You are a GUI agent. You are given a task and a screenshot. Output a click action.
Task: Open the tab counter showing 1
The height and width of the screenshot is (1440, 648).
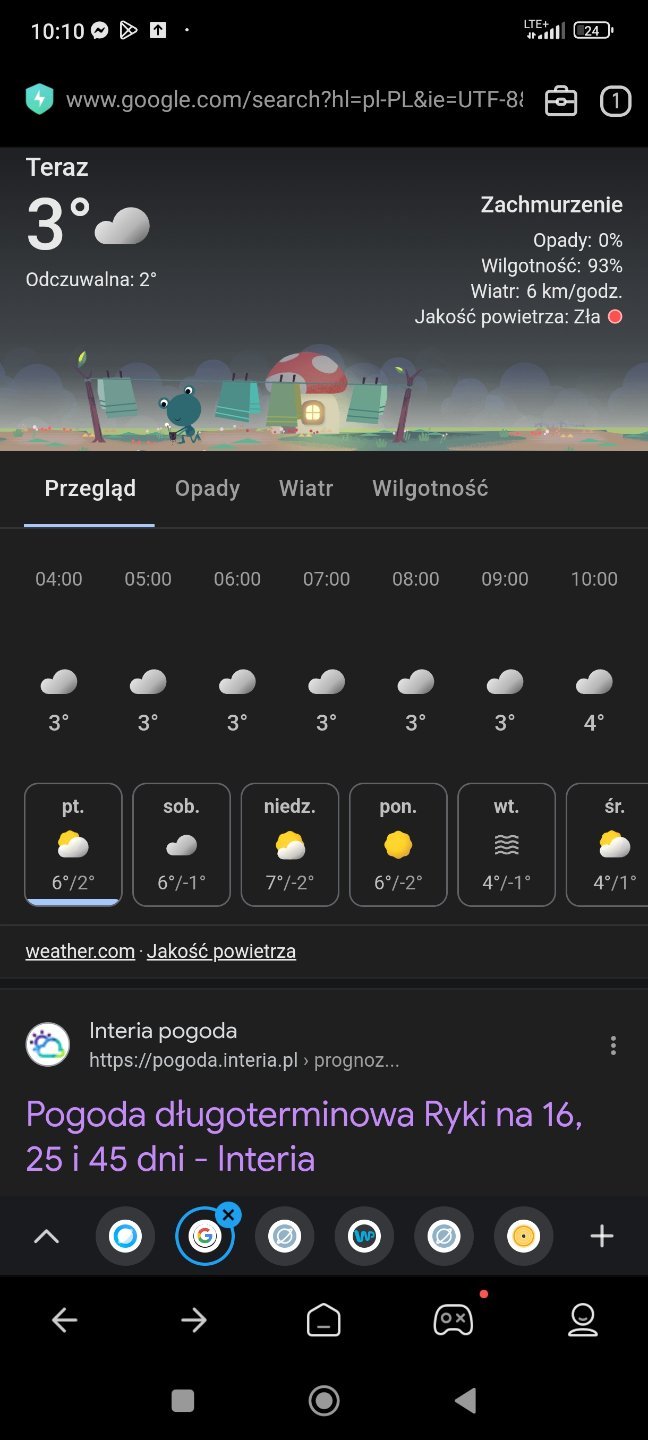[615, 101]
